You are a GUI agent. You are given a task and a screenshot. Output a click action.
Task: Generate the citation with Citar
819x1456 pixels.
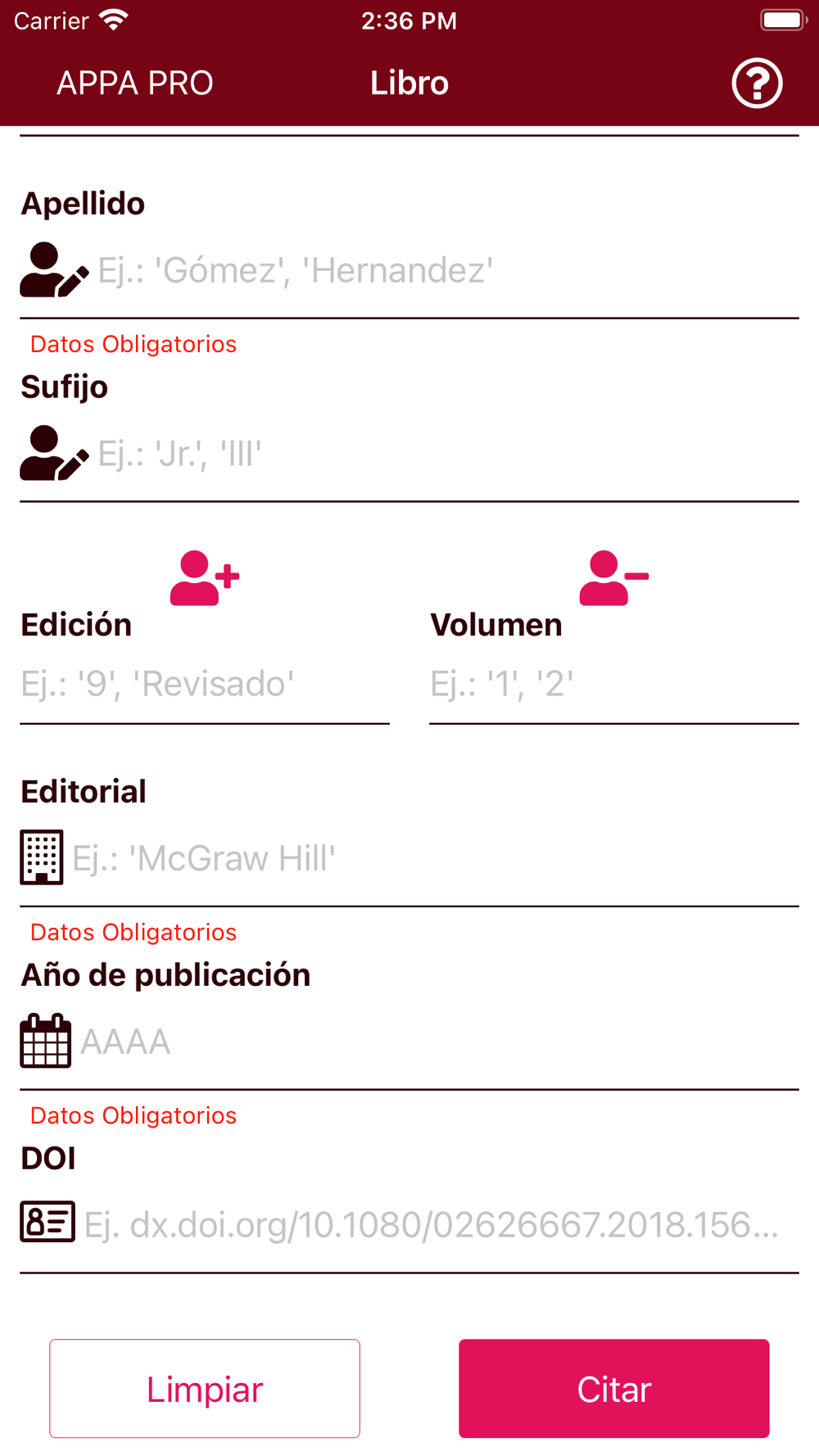614,1389
